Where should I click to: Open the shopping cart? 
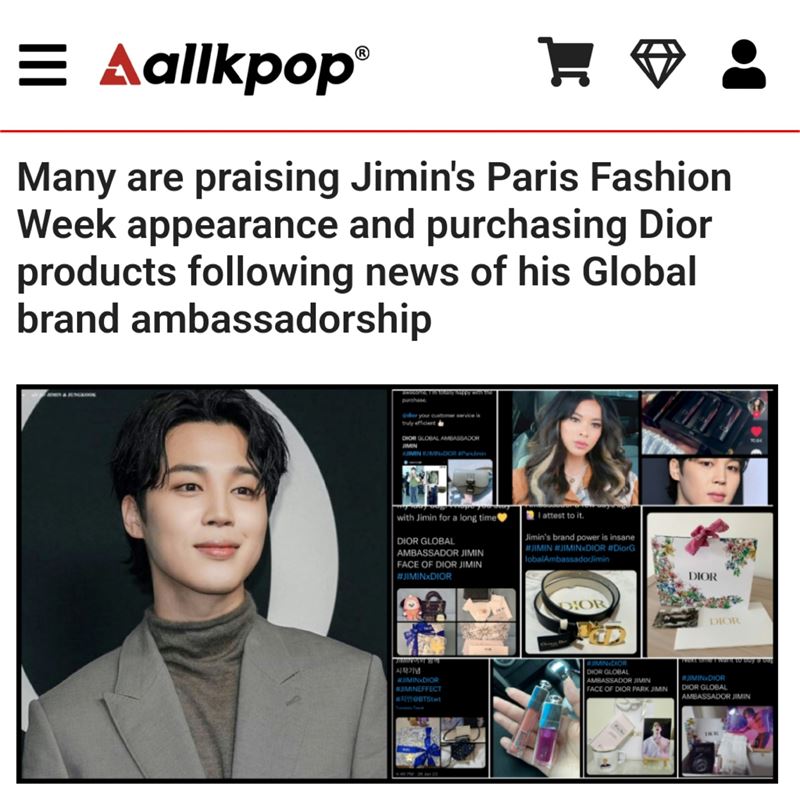[x=567, y=64]
